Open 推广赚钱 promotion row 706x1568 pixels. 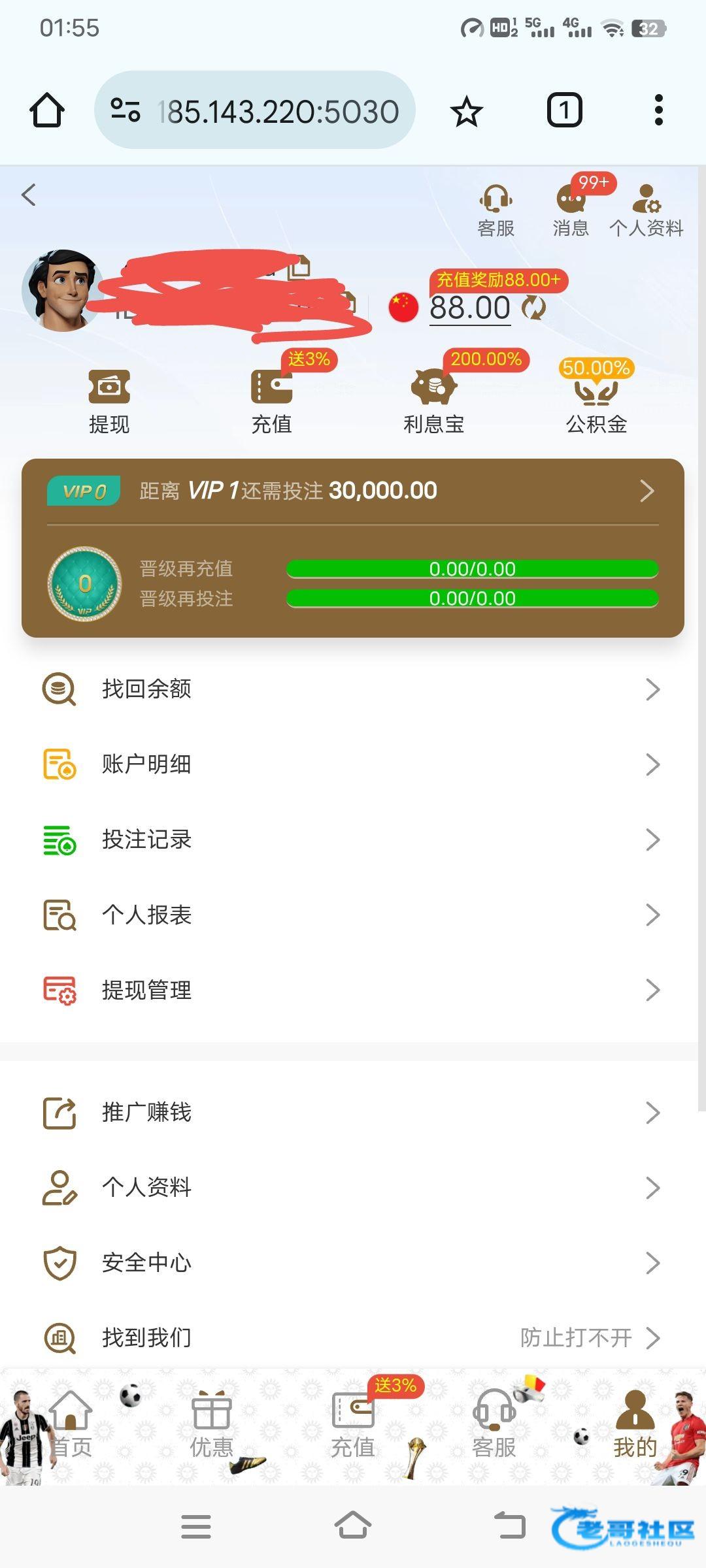(x=353, y=1113)
